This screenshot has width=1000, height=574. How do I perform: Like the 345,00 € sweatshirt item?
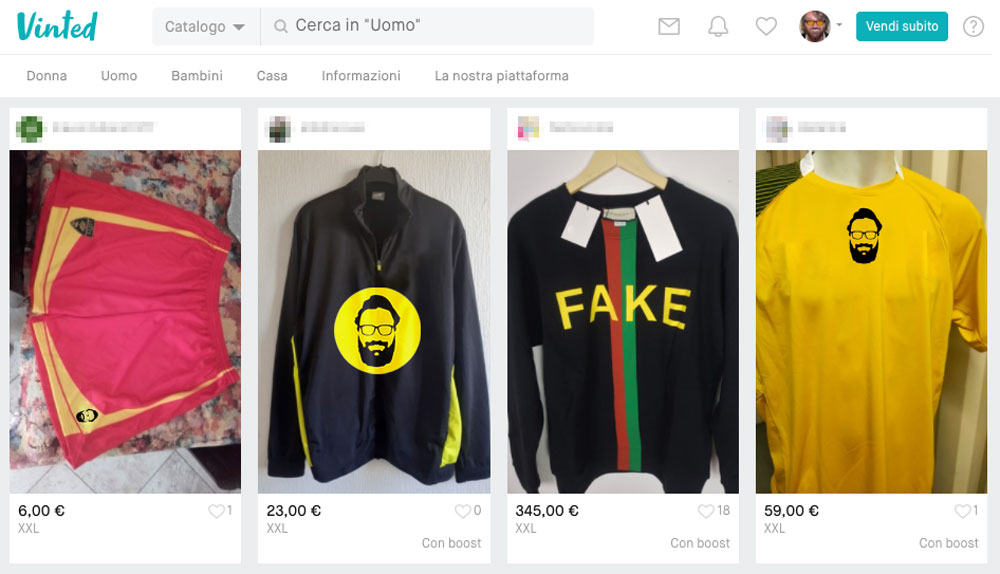click(x=706, y=511)
